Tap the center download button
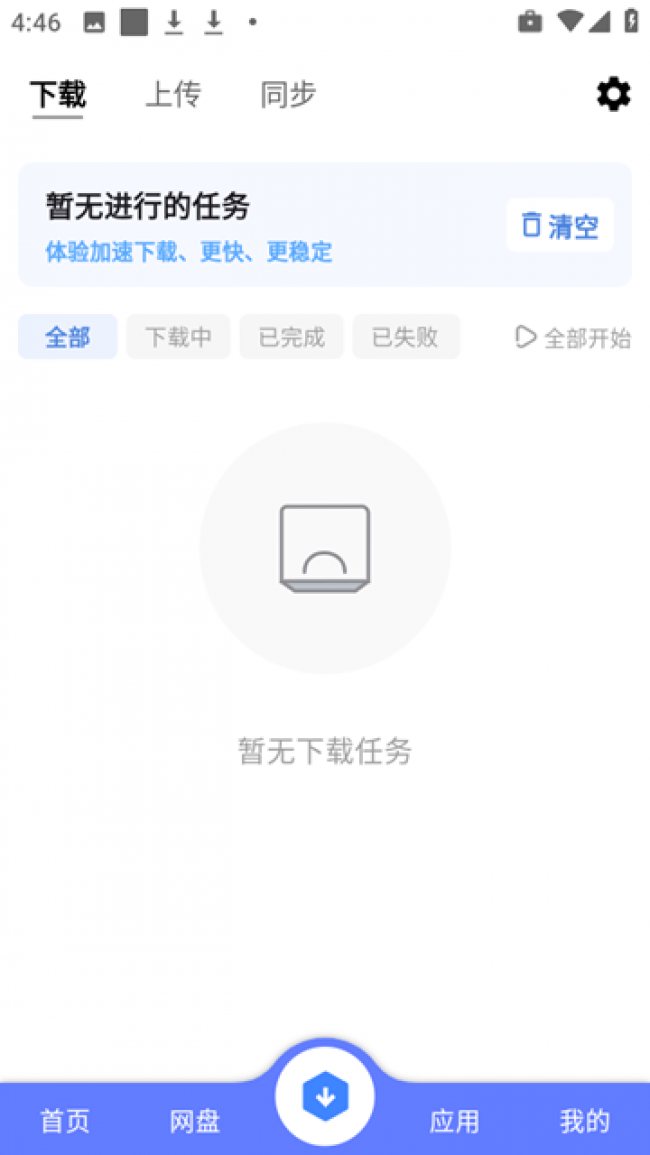This screenshot has width=650, height=1155. [325, 1097]
